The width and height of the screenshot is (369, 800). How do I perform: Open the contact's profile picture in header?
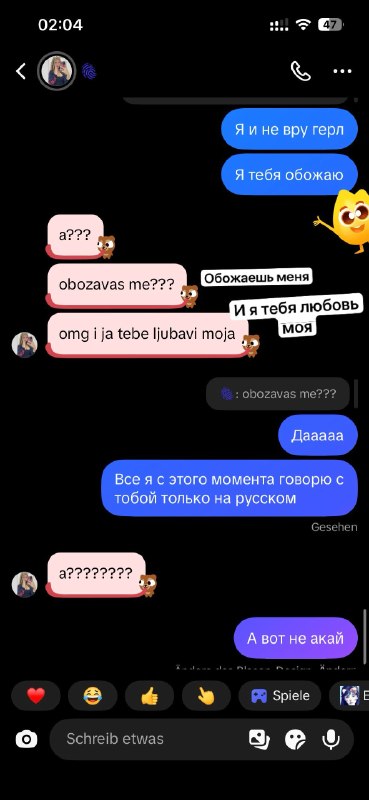pyautogui.click(x=57, y=71)
